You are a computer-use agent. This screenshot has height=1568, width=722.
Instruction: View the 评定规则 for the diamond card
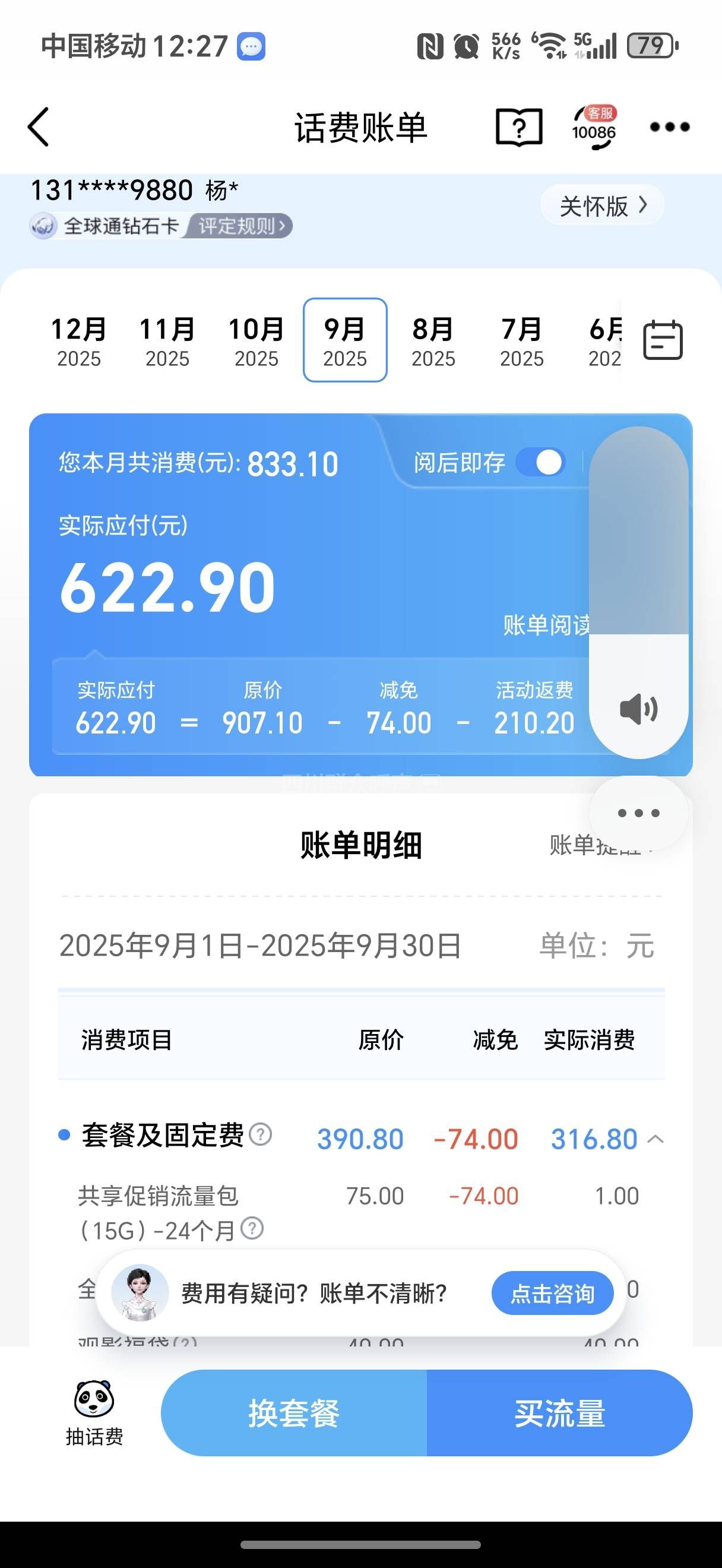pyautogui.click(x=242, y=226)
